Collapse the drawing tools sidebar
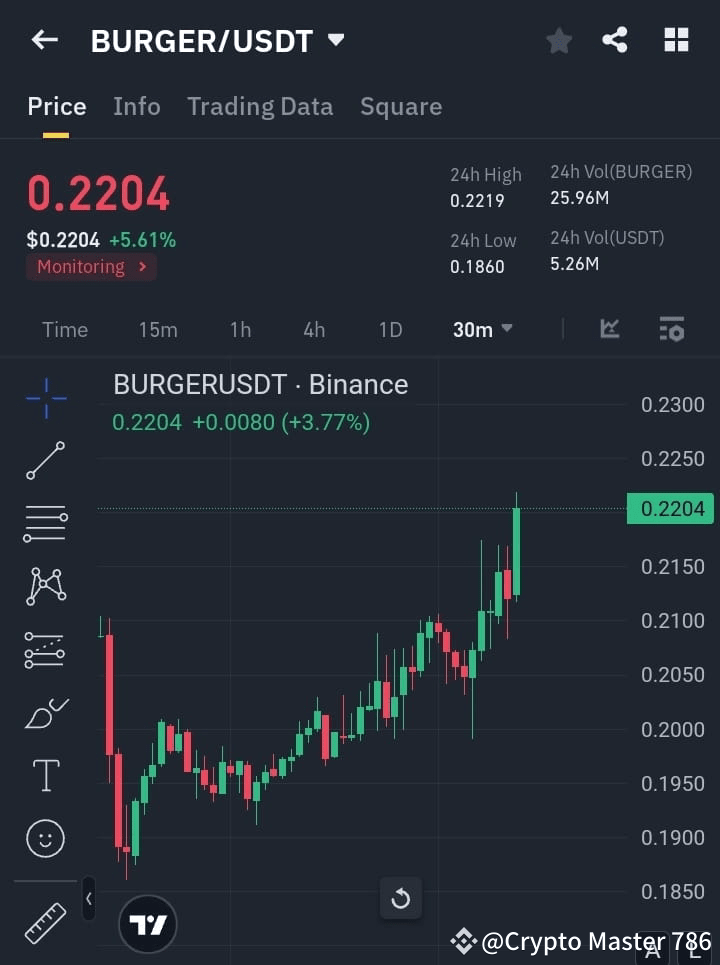Viewport: 720px width, 965px height. (88, 898)
